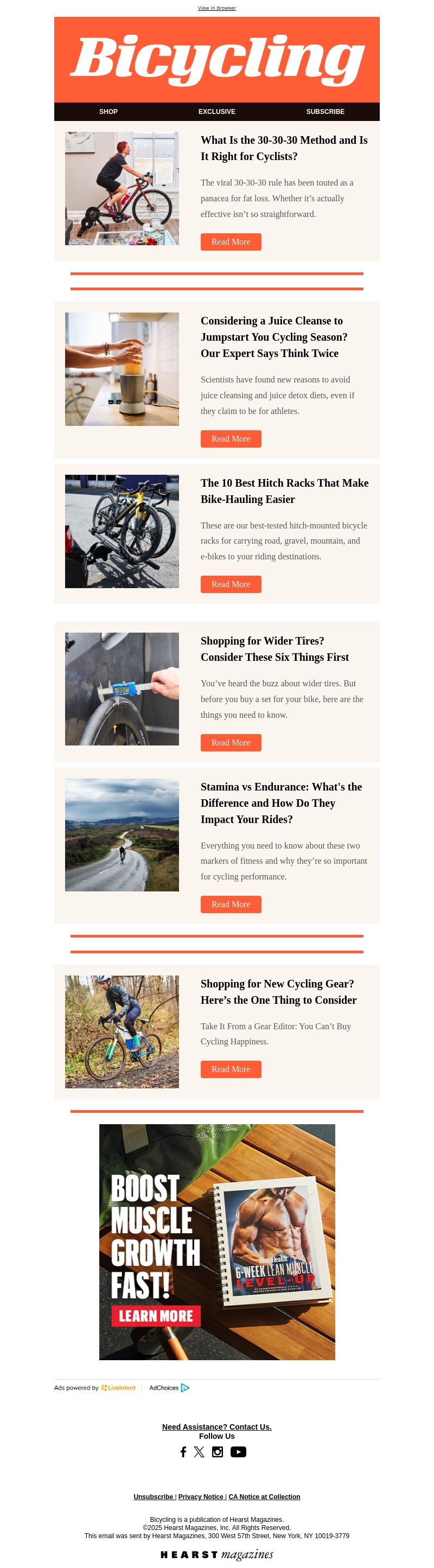Unsubscribe from this newsletter

tap(154, 1497)
